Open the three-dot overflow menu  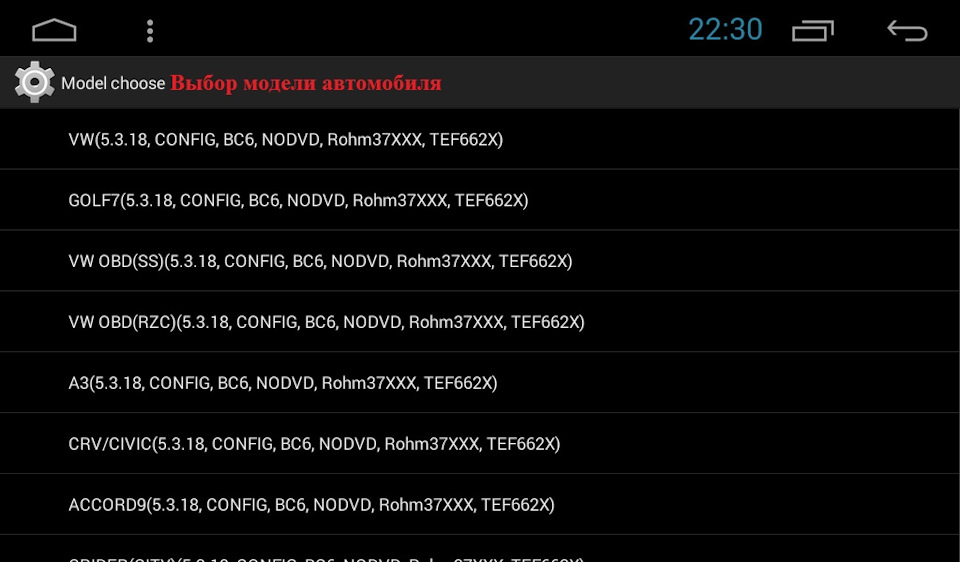coord(150,31)
